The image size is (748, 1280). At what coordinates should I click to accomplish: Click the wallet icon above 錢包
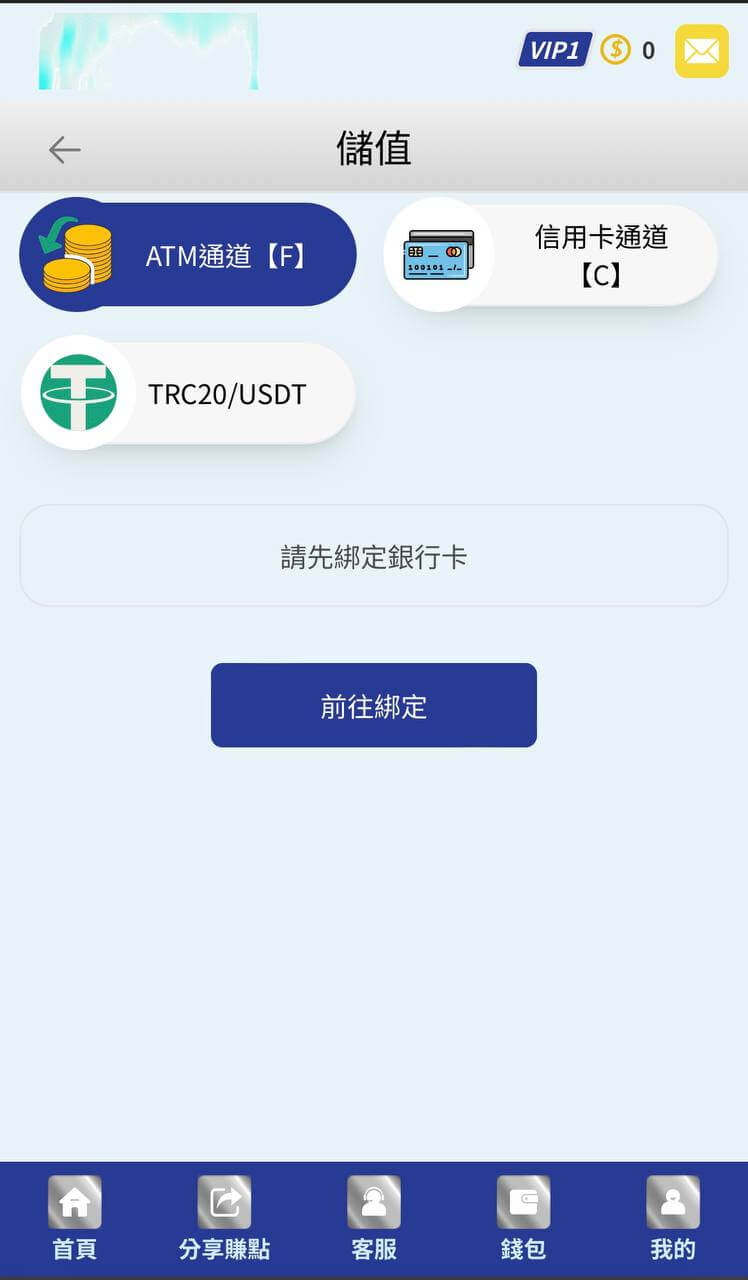pos(523,1203)
